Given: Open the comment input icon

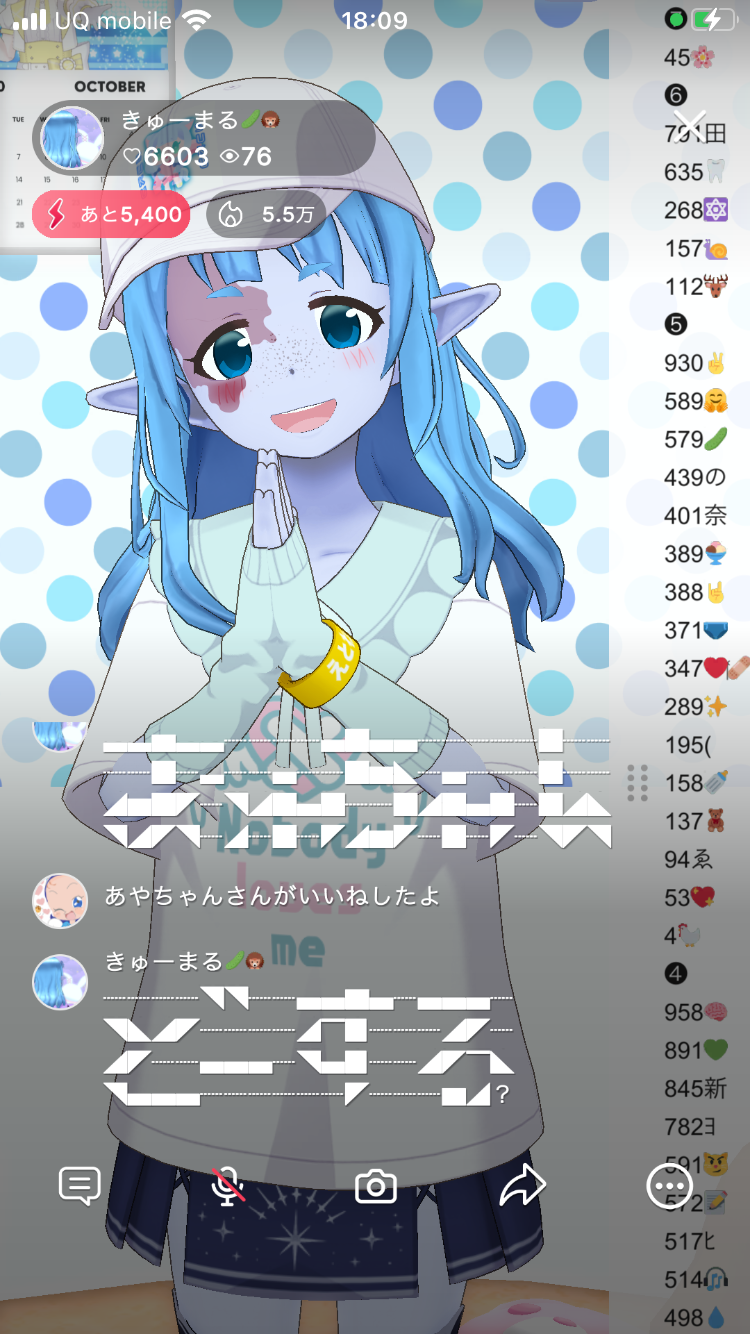Looking at the screenshot, I should (79, 1186).
